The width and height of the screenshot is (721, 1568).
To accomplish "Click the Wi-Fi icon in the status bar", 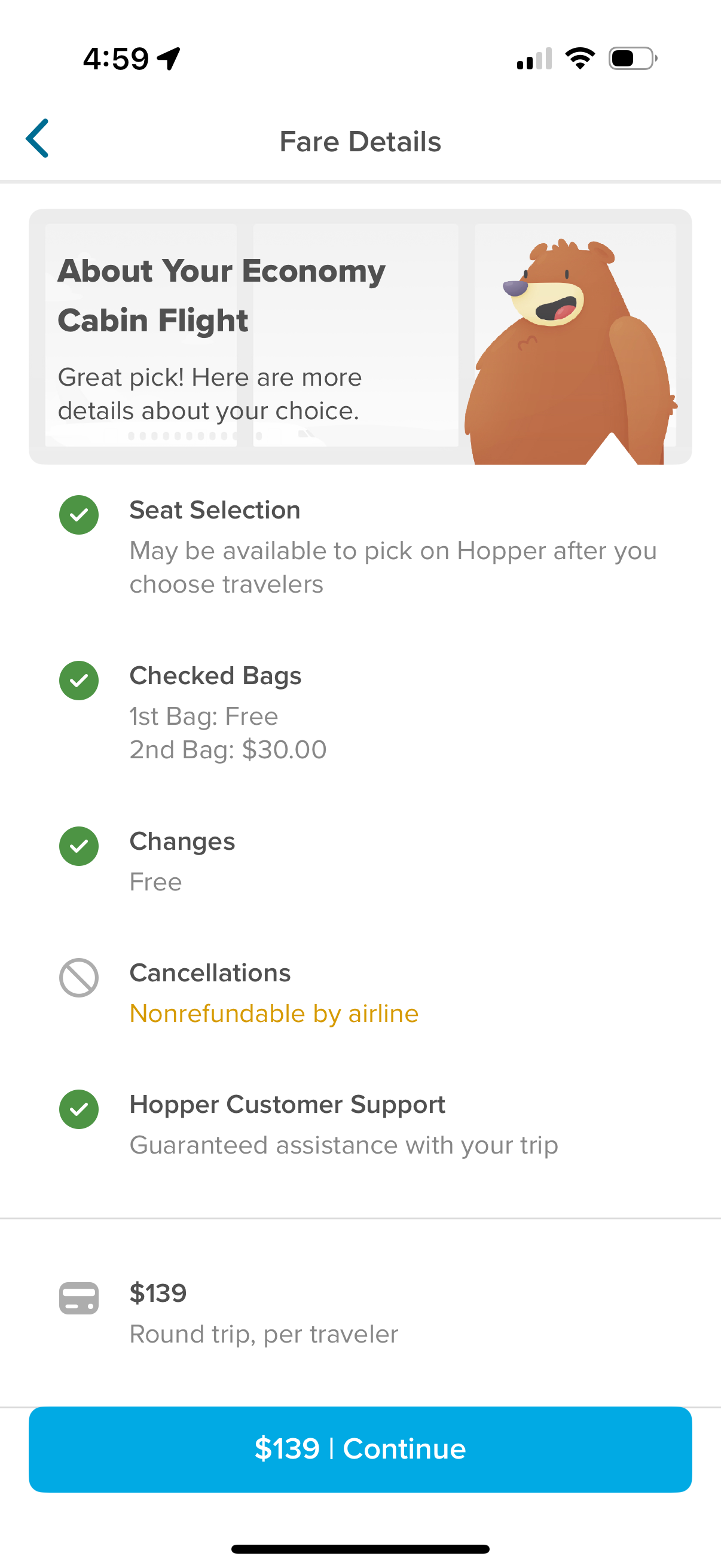I will point(580,58).
